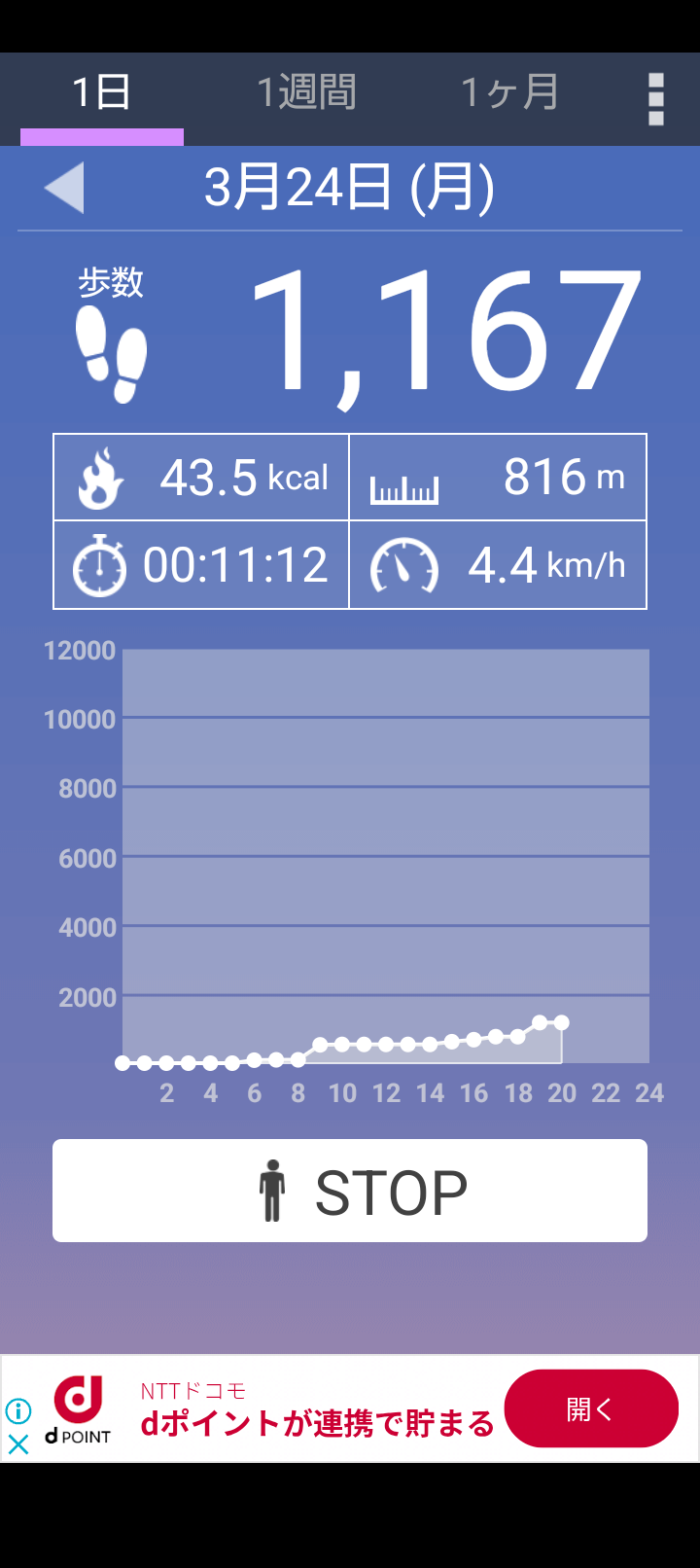Select the 1日 tab
The image size is (700, 1568).
click(102, 93)
